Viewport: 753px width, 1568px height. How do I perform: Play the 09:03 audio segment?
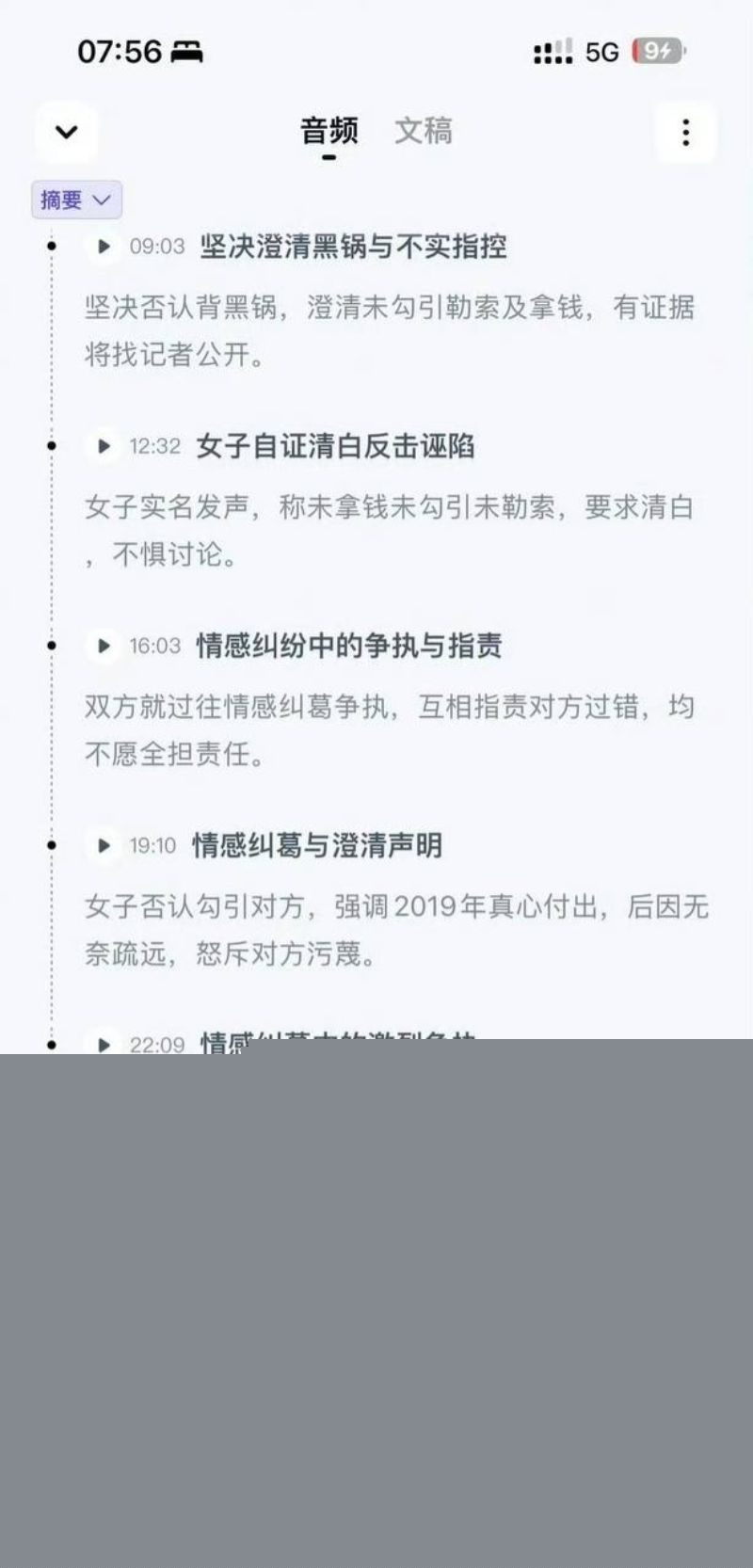(104, 247)
